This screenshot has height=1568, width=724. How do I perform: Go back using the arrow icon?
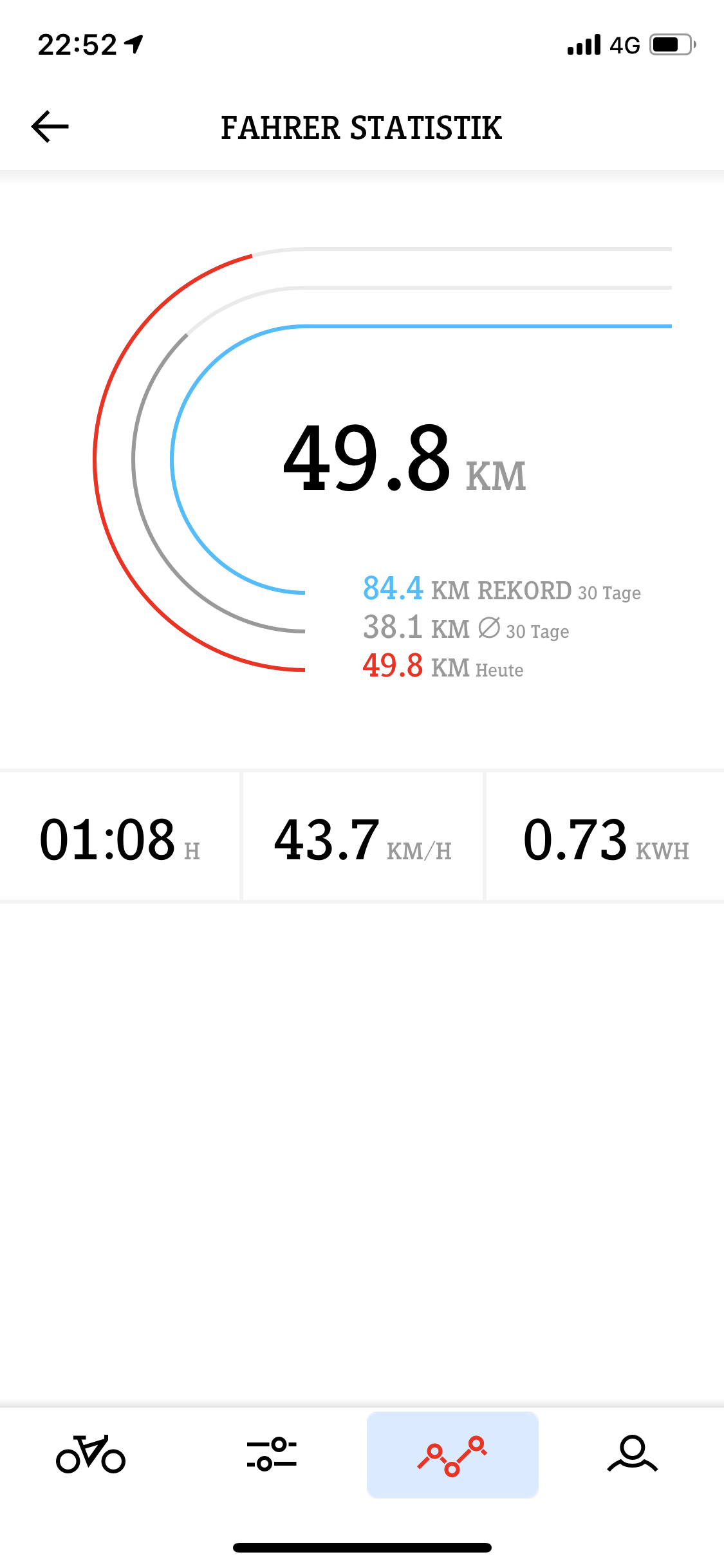tap(50, 126)
